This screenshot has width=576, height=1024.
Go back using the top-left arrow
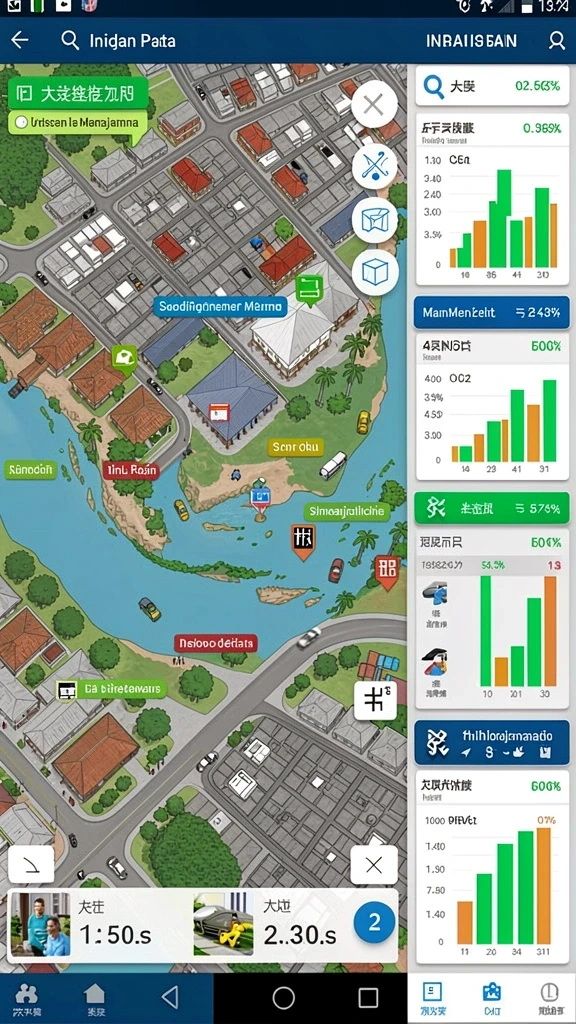pos(20,40)
